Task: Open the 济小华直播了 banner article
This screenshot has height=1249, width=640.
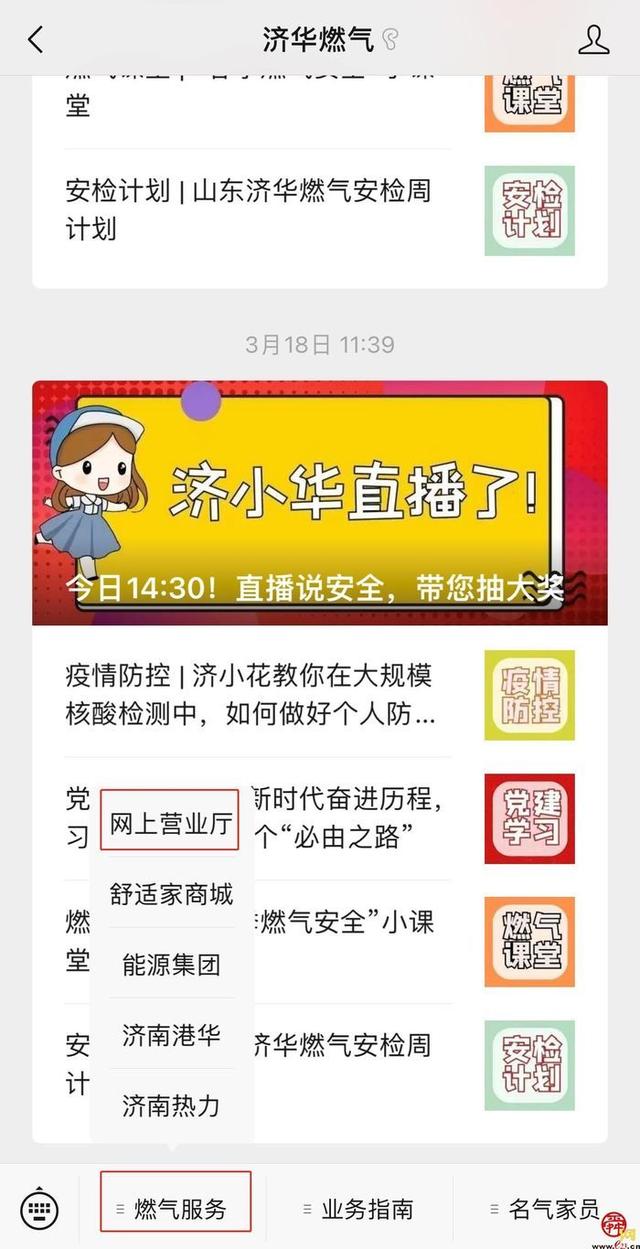Action: click(320, 503)
